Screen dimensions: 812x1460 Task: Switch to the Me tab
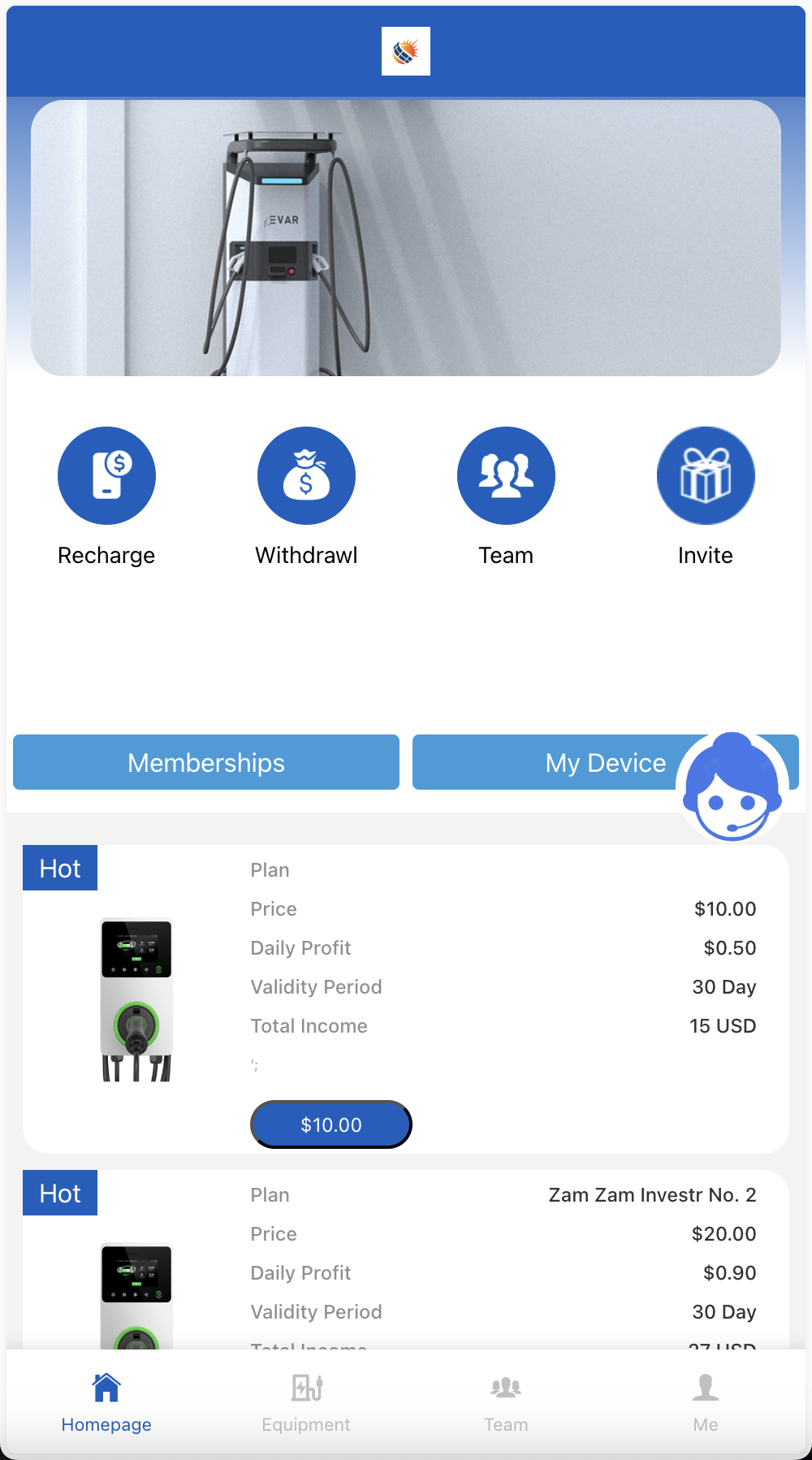(706, 1402)
